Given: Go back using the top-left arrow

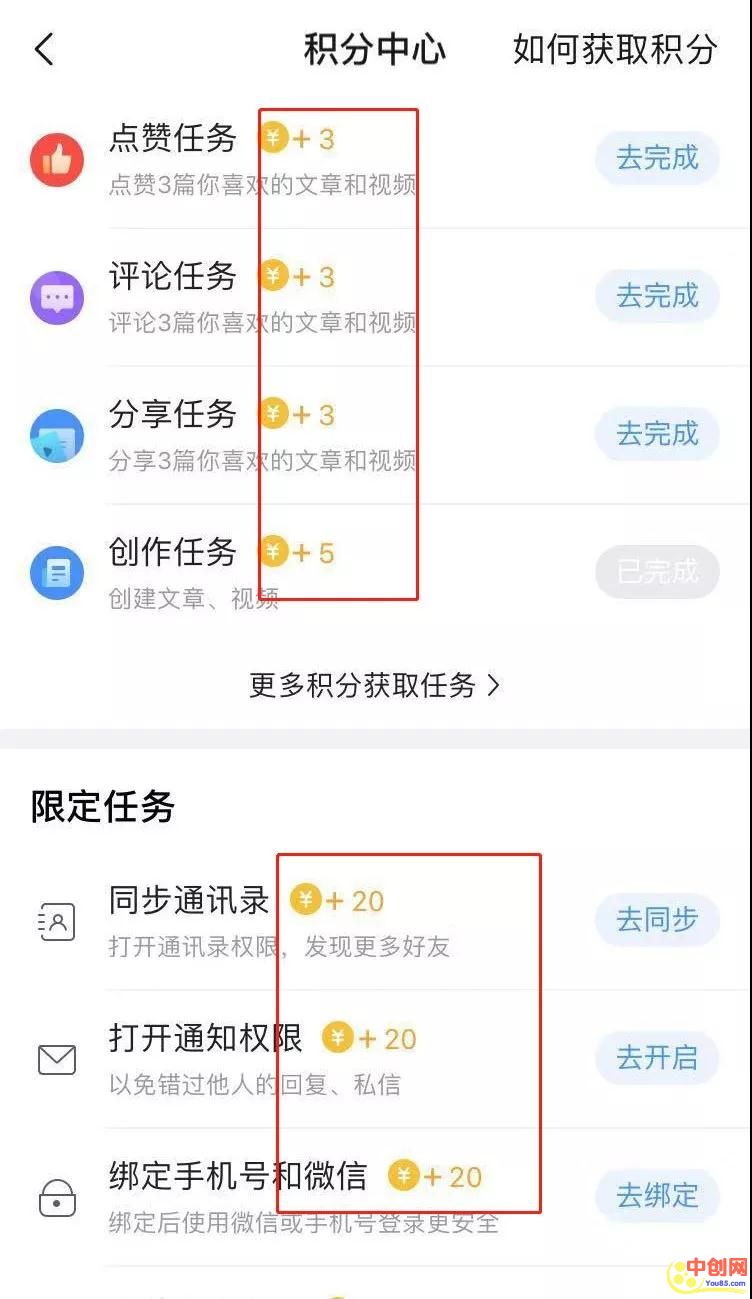Looking at the screenshot, I should [x=44, y=49].
